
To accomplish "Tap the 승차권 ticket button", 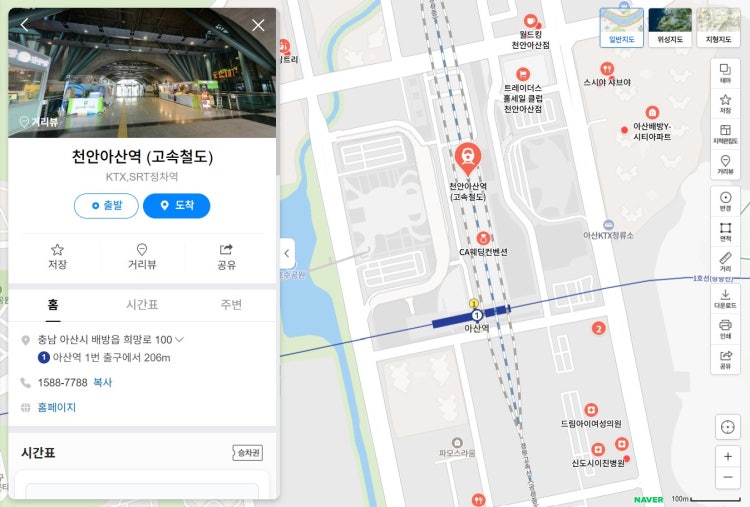I will coord(247,453).
